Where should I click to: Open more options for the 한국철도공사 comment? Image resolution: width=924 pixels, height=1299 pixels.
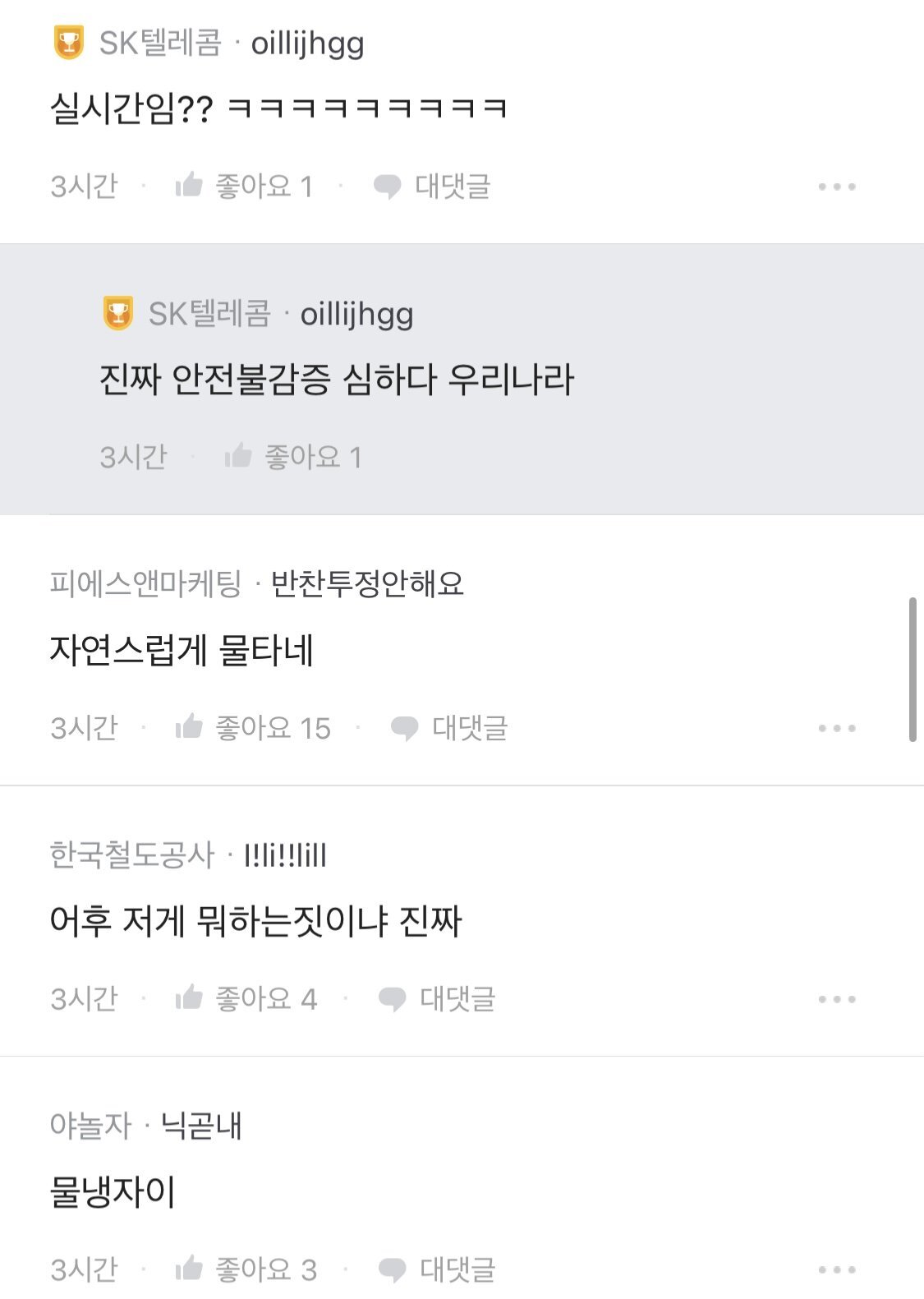(837, 999)
